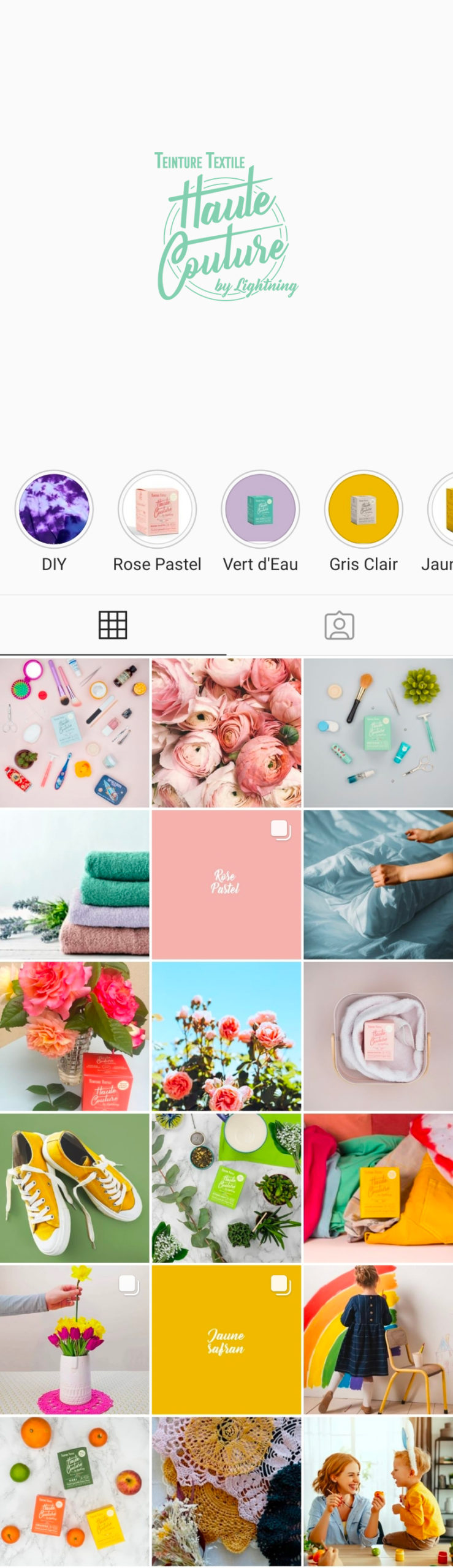Open the towel in basket post
Screen dimensions: 453x1568
pos(378,1036)
